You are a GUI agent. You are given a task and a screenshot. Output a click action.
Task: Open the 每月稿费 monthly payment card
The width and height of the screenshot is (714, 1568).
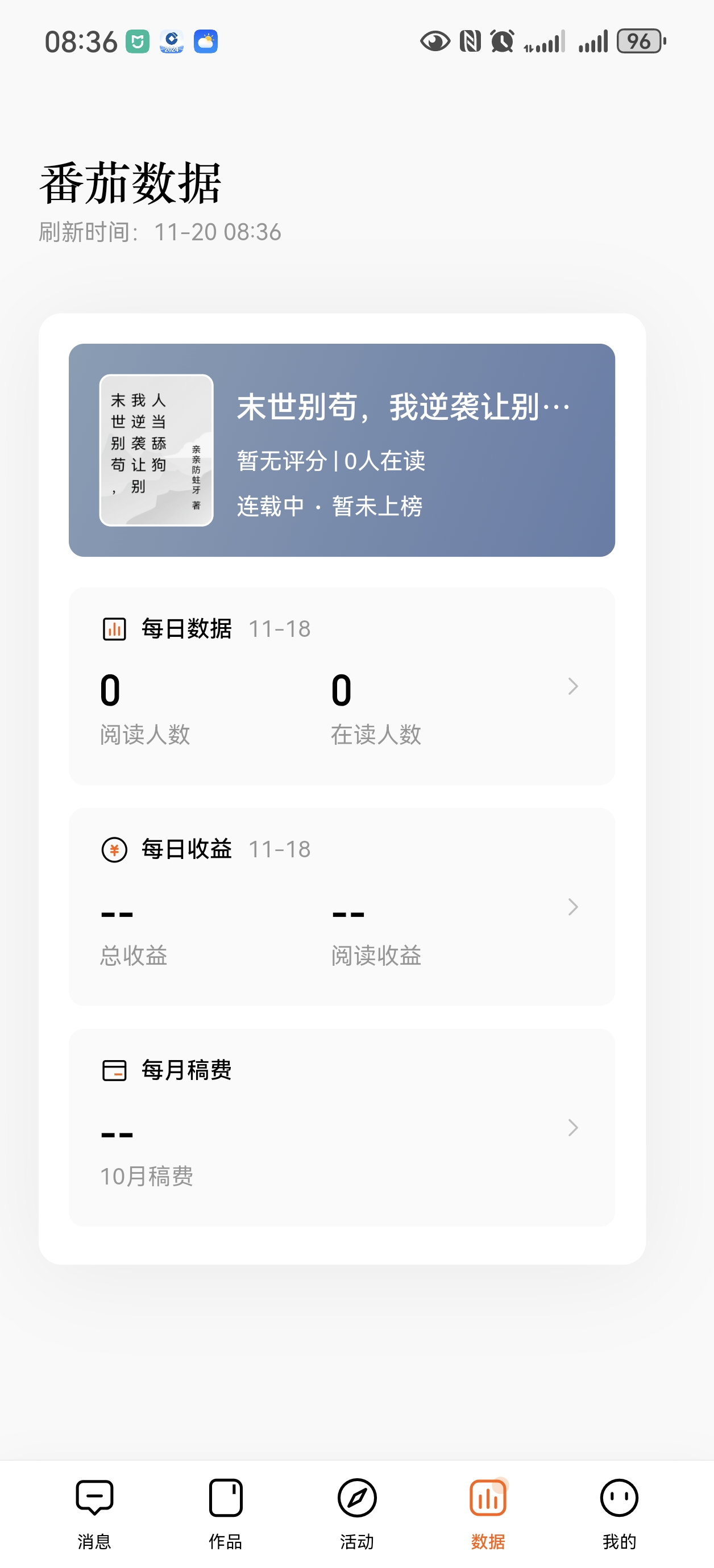pos(342,1127)
